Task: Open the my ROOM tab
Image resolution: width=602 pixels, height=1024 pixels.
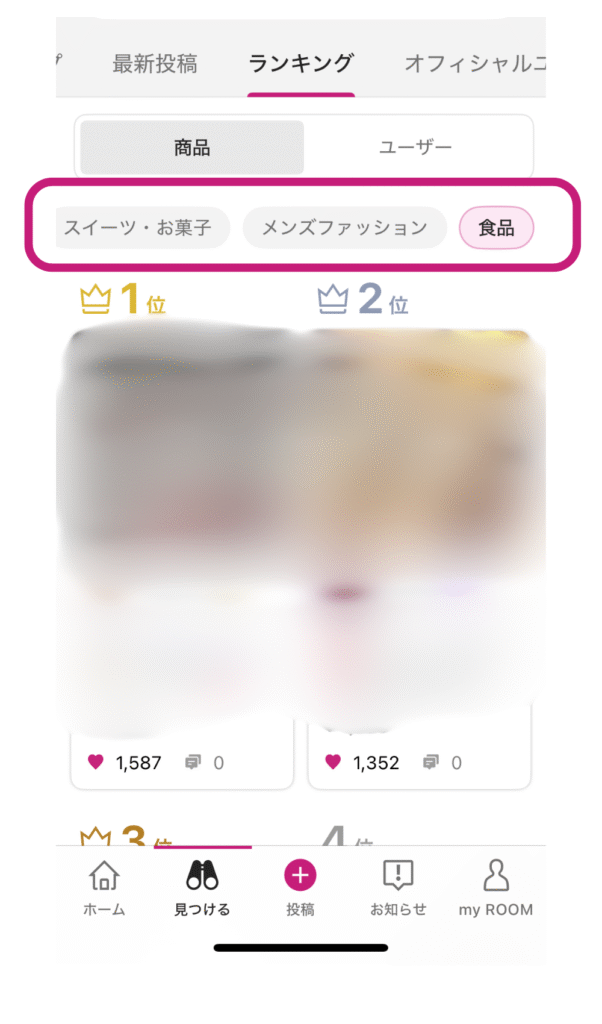Action: (496, 889)
